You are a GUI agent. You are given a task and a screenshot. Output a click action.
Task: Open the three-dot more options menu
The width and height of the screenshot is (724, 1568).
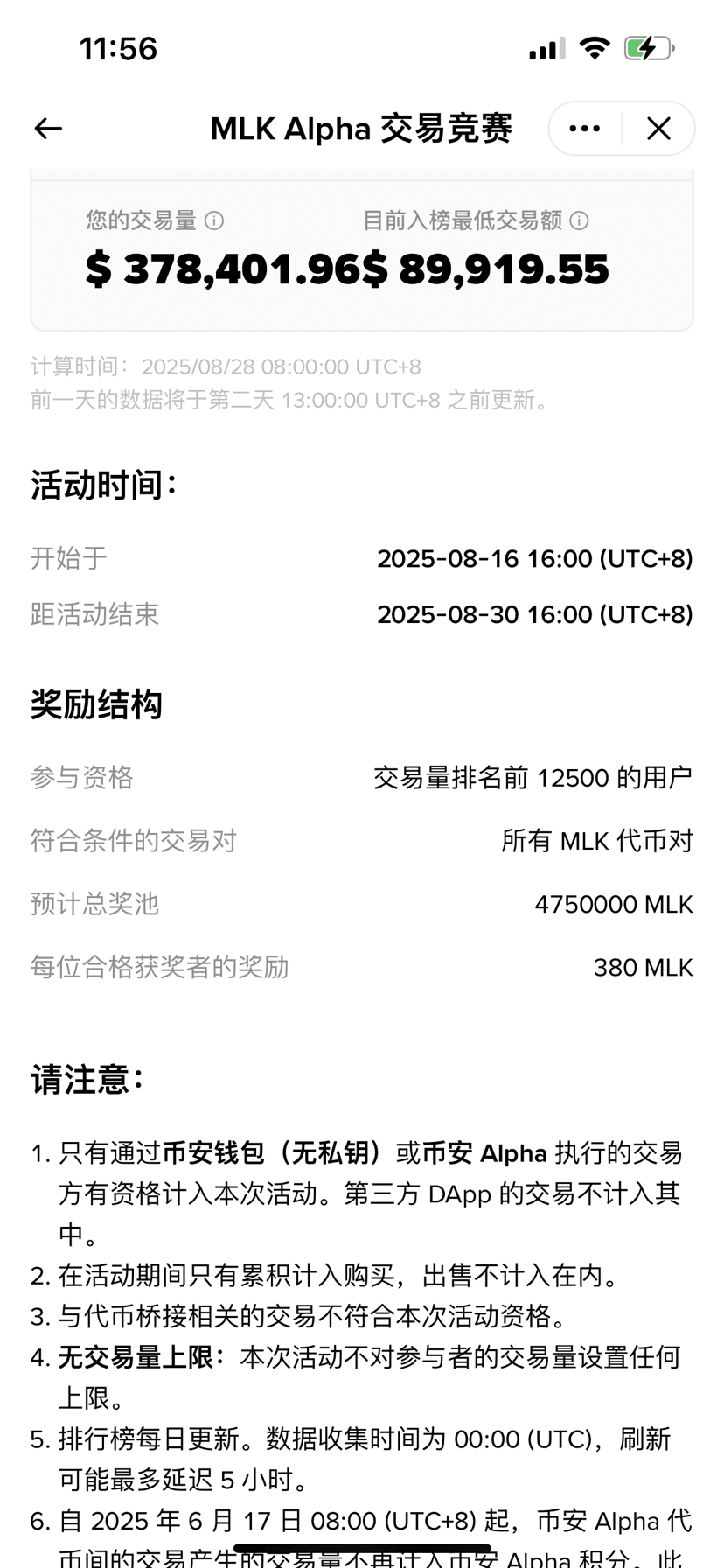[x=585, y=129]
